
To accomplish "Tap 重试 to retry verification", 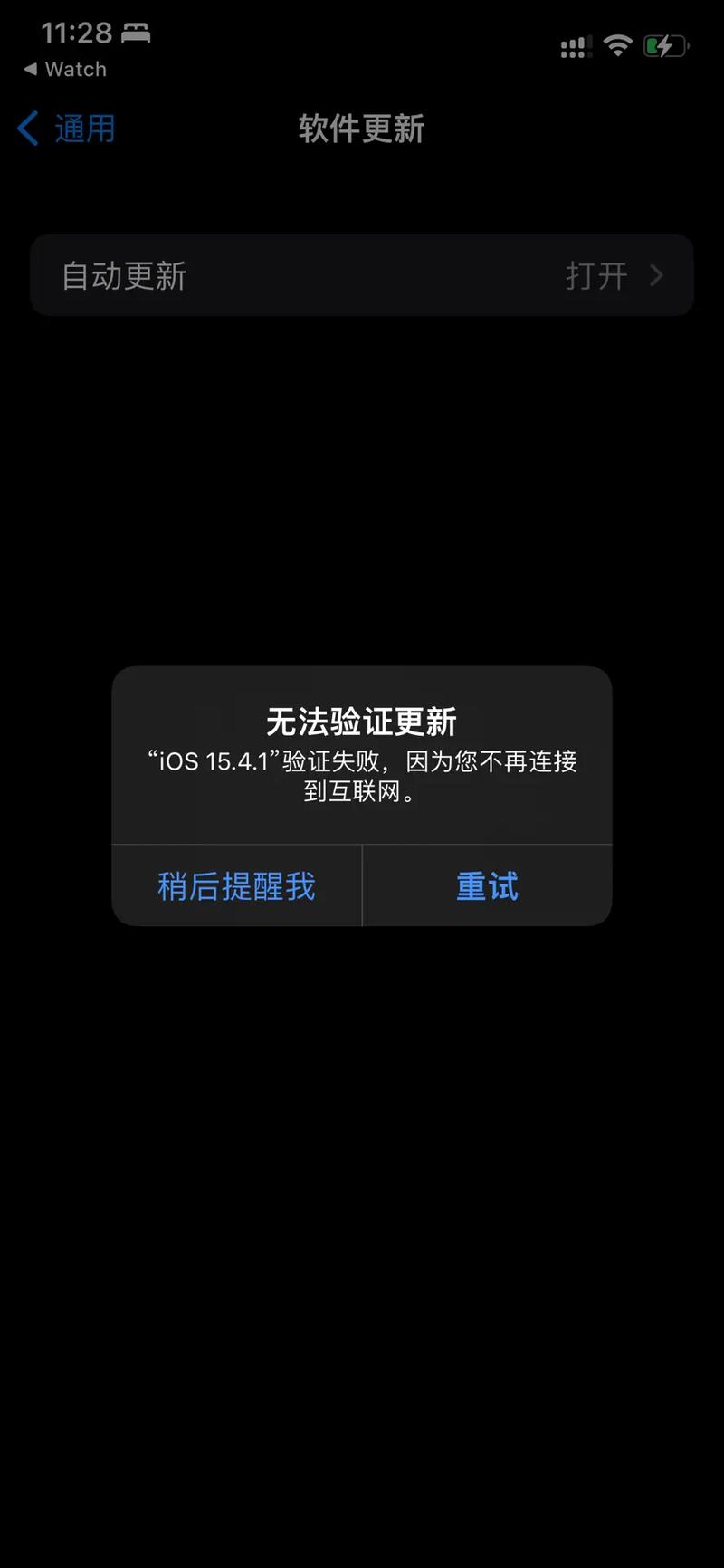I will pyautogui.click(x=487, y=885).
